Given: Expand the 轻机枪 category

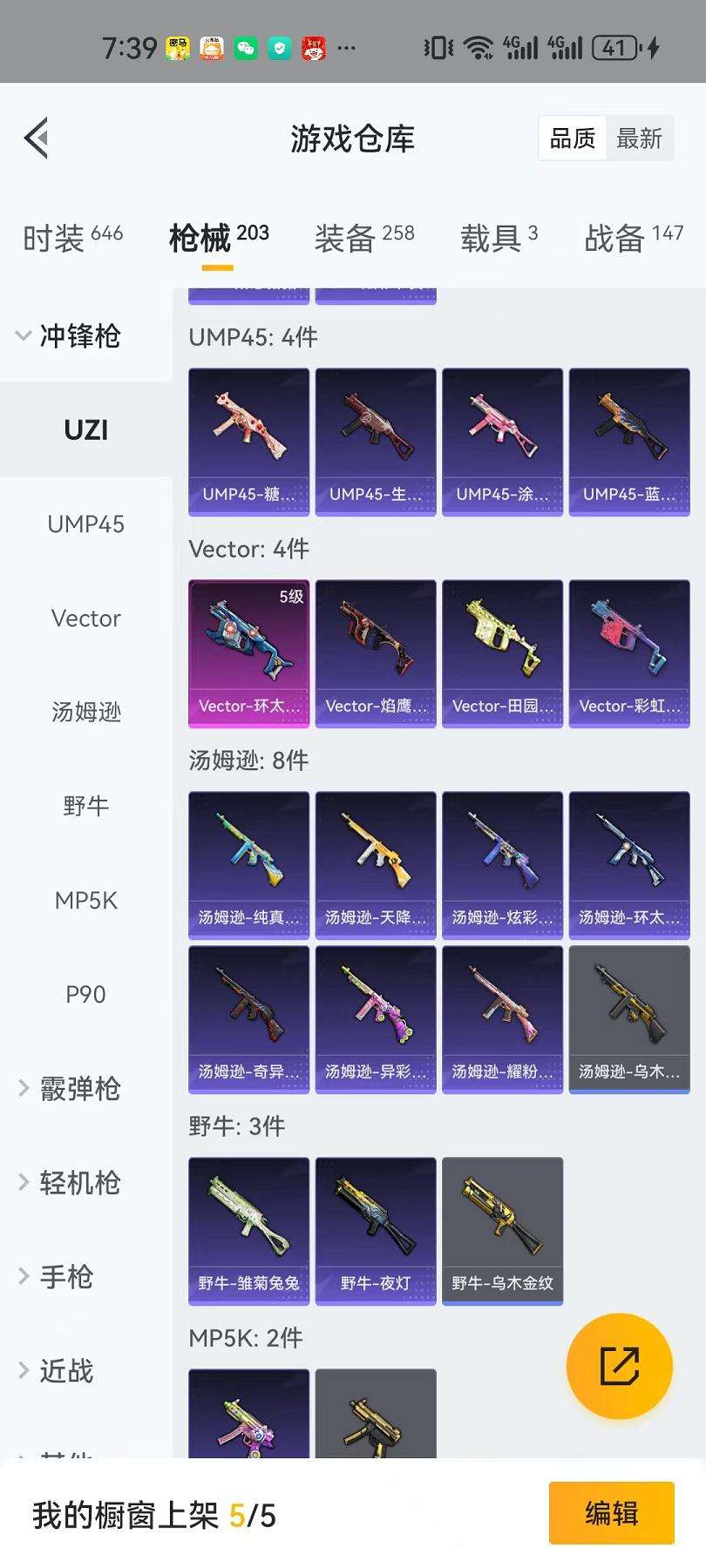Looking at the screenshot, I should pos(70,1183).
